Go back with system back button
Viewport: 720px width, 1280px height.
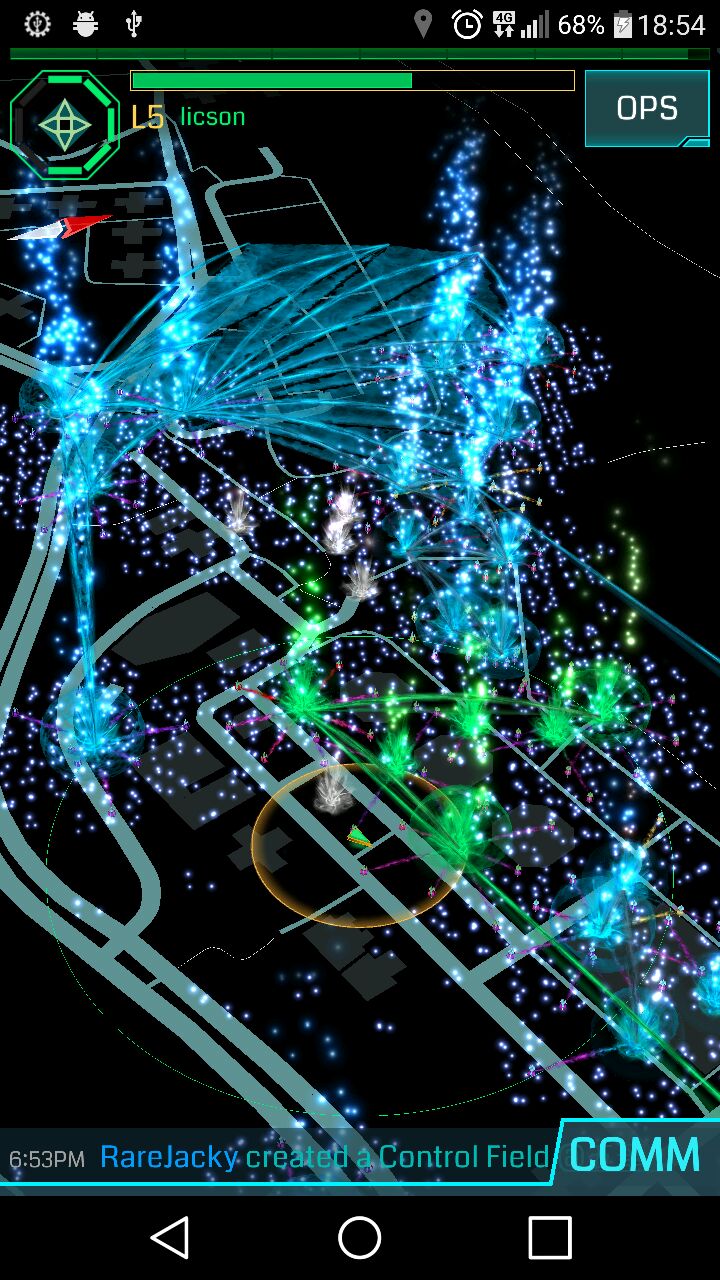[x=170, y=1238]
